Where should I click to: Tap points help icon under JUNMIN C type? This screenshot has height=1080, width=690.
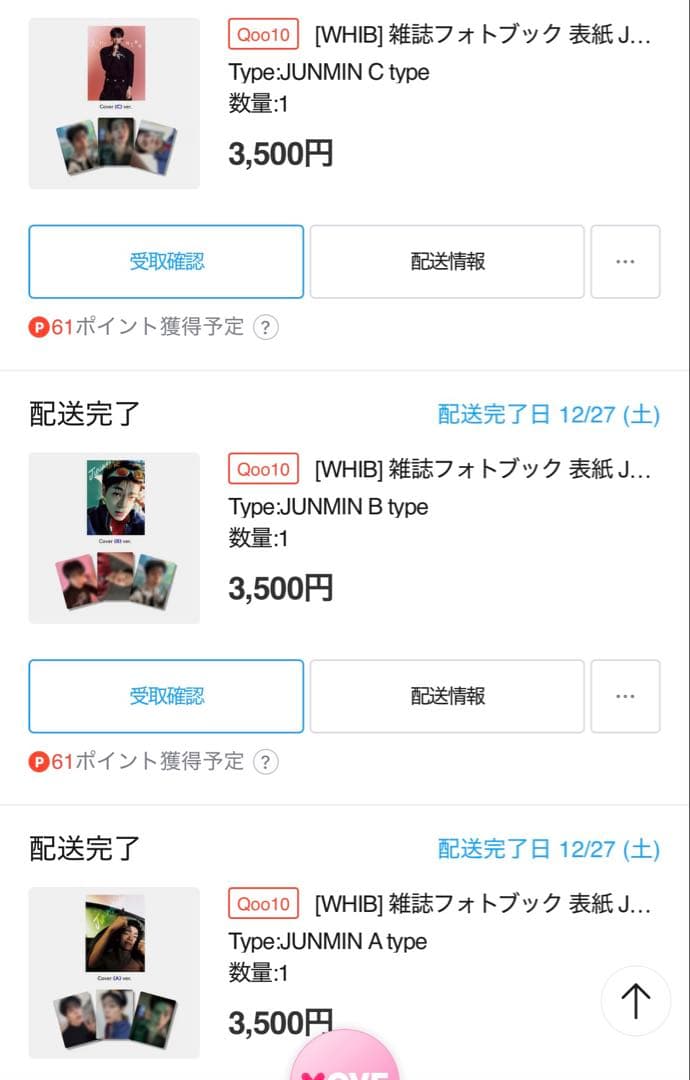[x=265, y=327]
